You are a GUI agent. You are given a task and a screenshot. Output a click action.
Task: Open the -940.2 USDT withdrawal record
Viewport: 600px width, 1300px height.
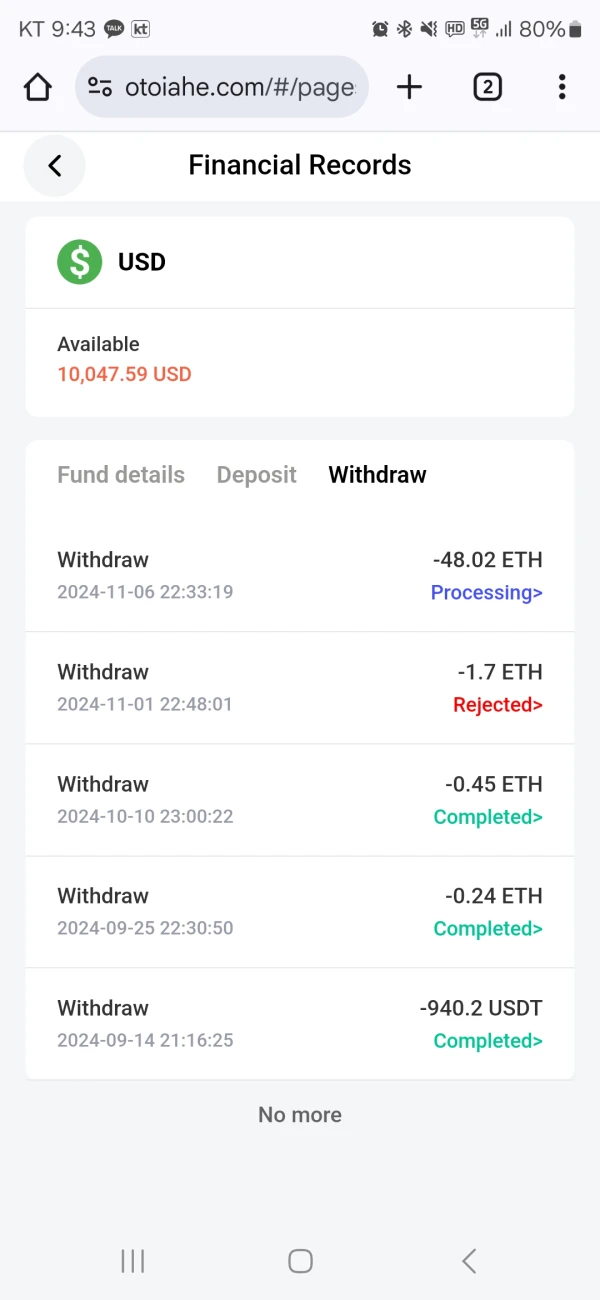tap(487, 1041)
